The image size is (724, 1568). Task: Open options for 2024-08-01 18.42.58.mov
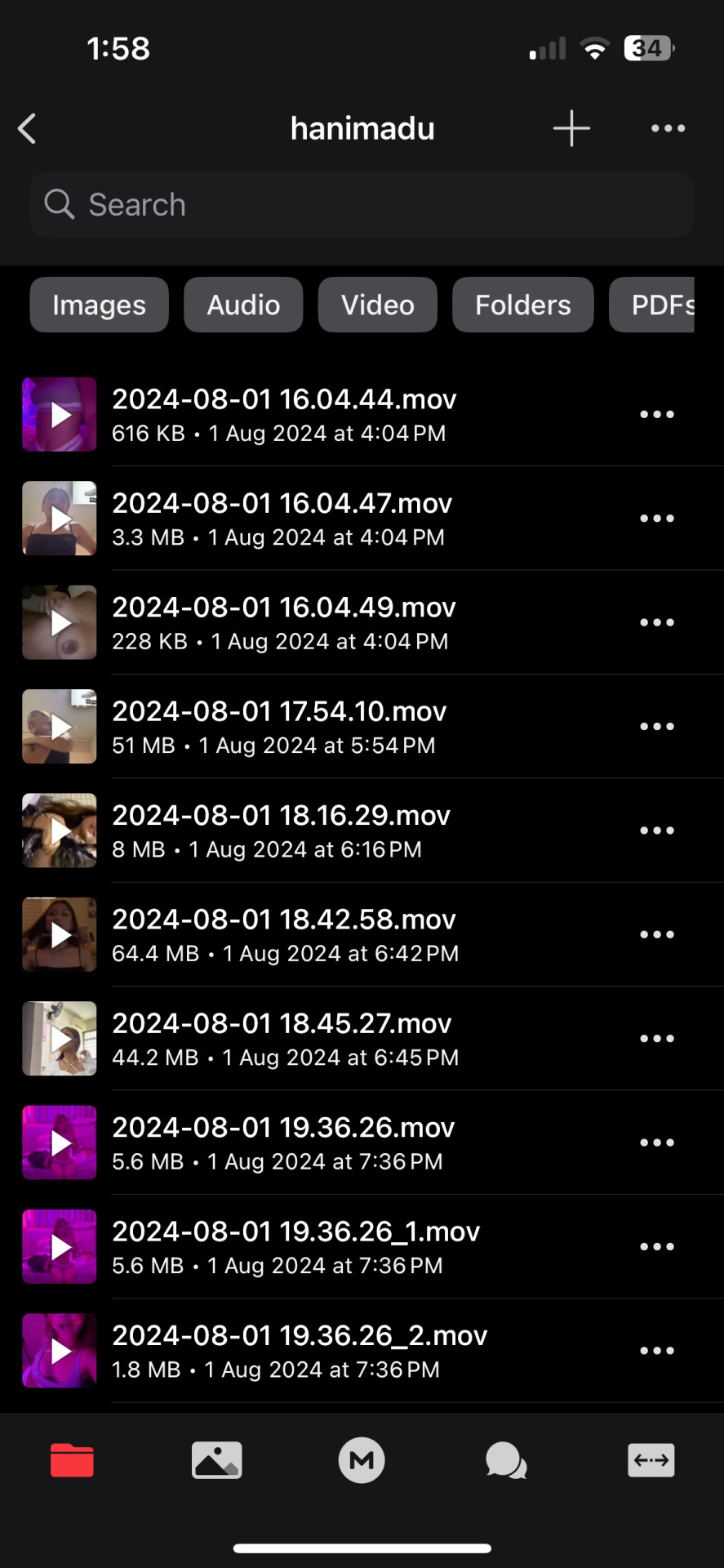coord(656,934)
